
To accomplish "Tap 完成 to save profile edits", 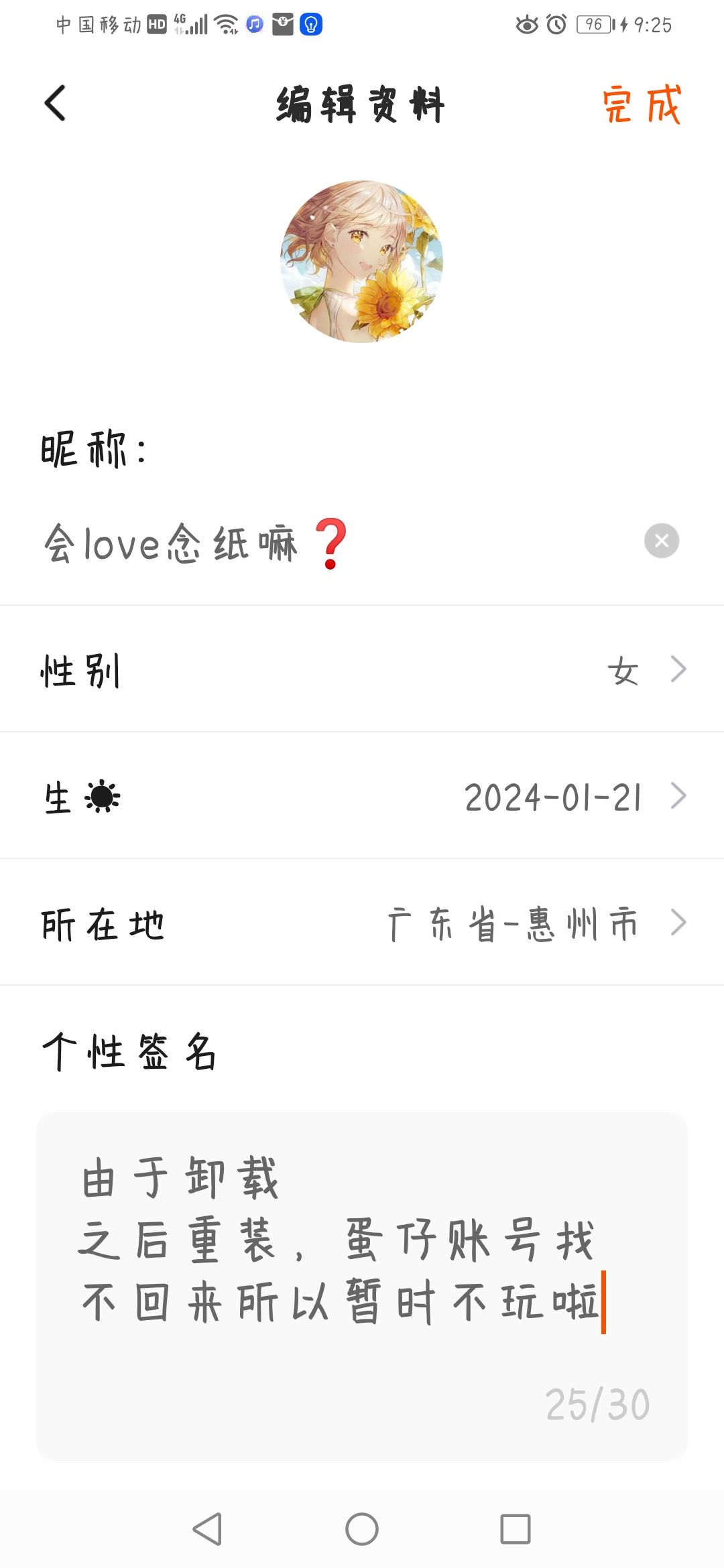I will point(642,105).
